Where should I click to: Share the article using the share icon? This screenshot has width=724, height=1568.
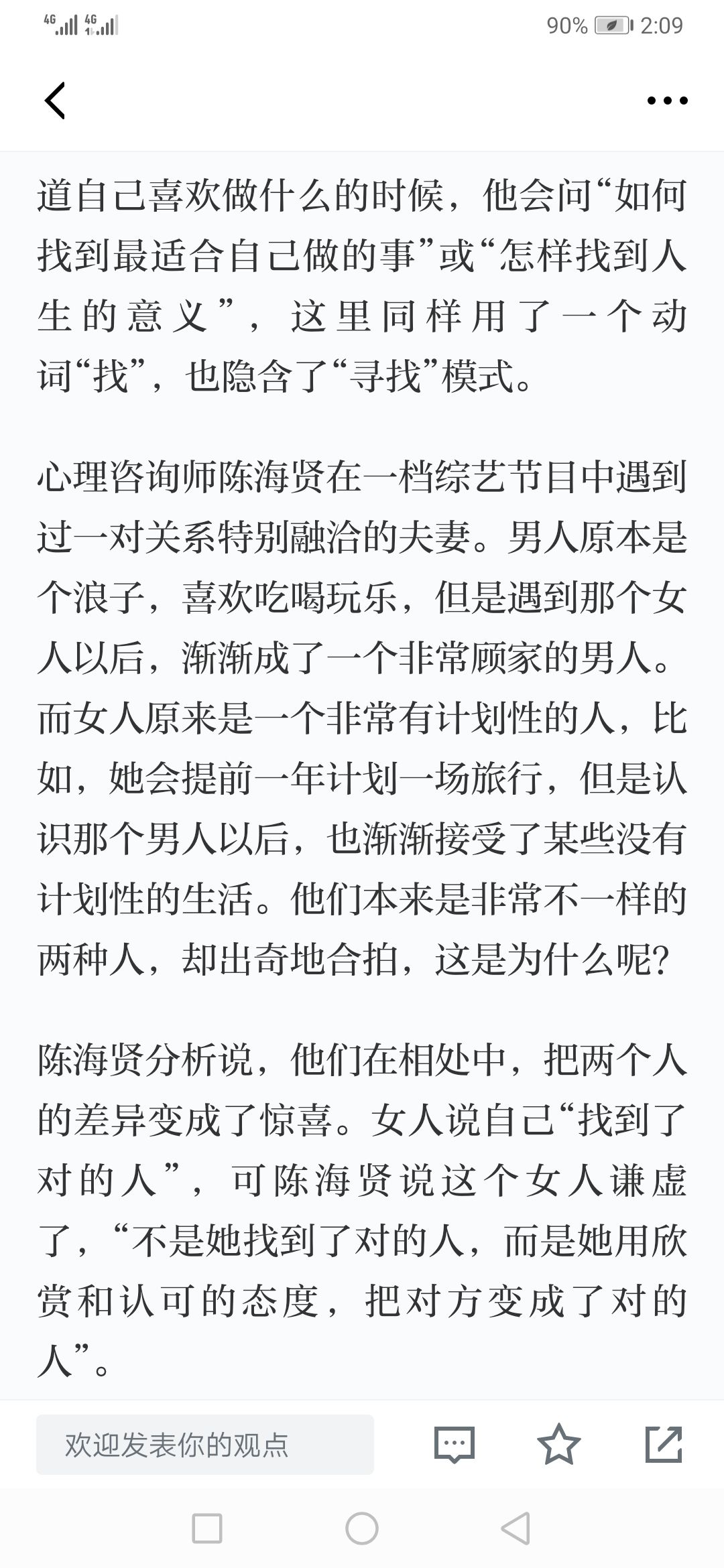pos(664,1444)
